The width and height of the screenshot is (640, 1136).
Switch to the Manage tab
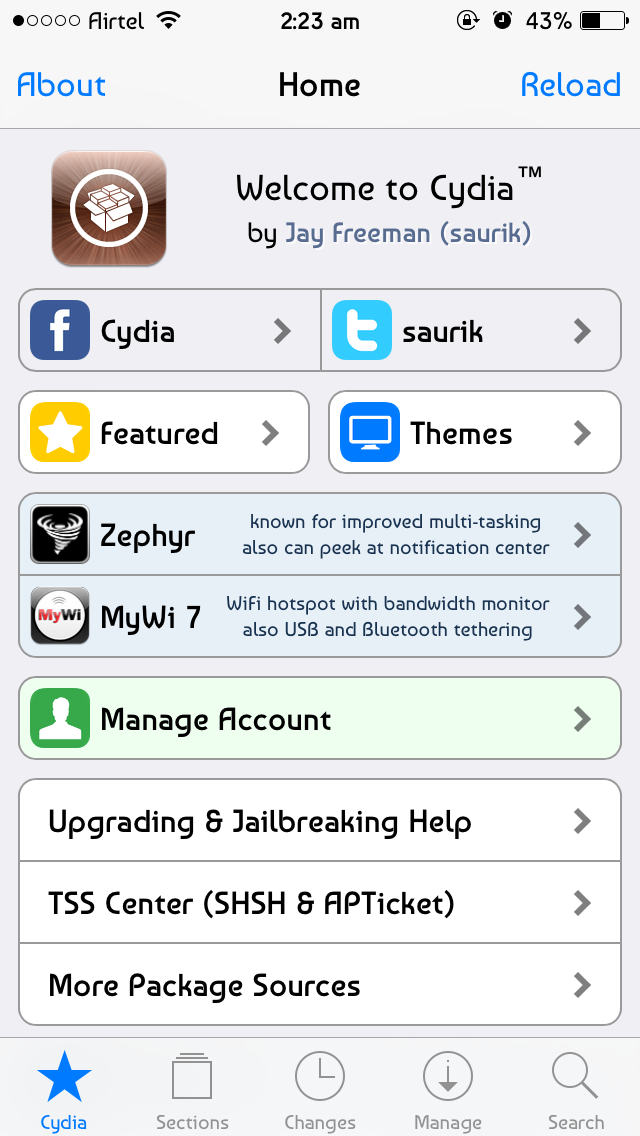[448, 1090]
